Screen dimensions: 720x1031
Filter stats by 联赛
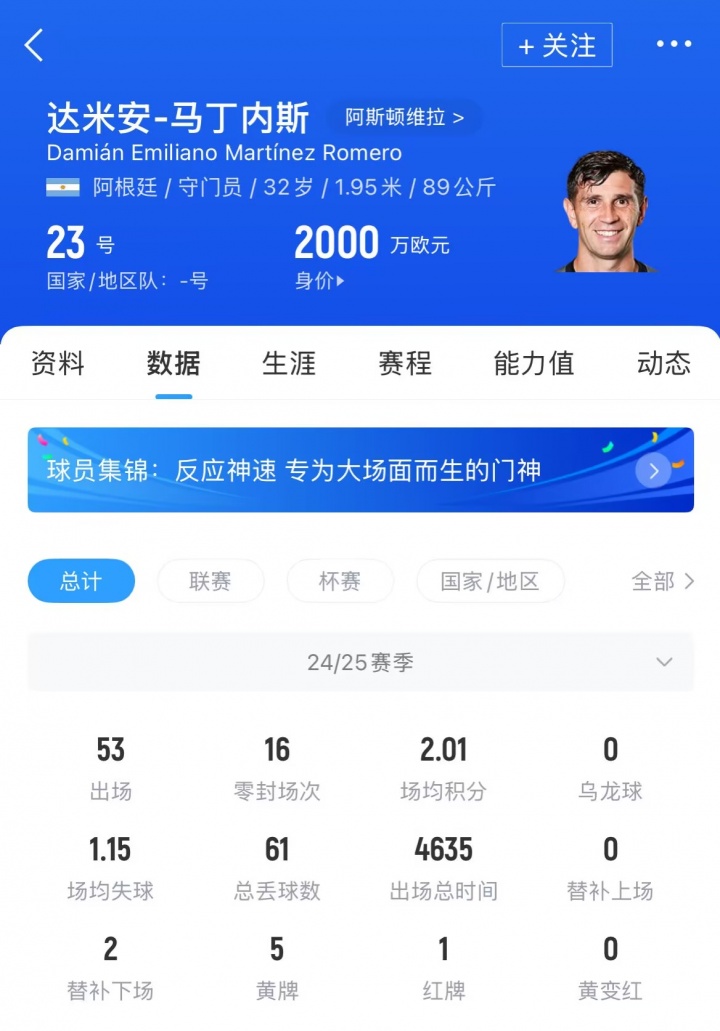pos(210,581)
